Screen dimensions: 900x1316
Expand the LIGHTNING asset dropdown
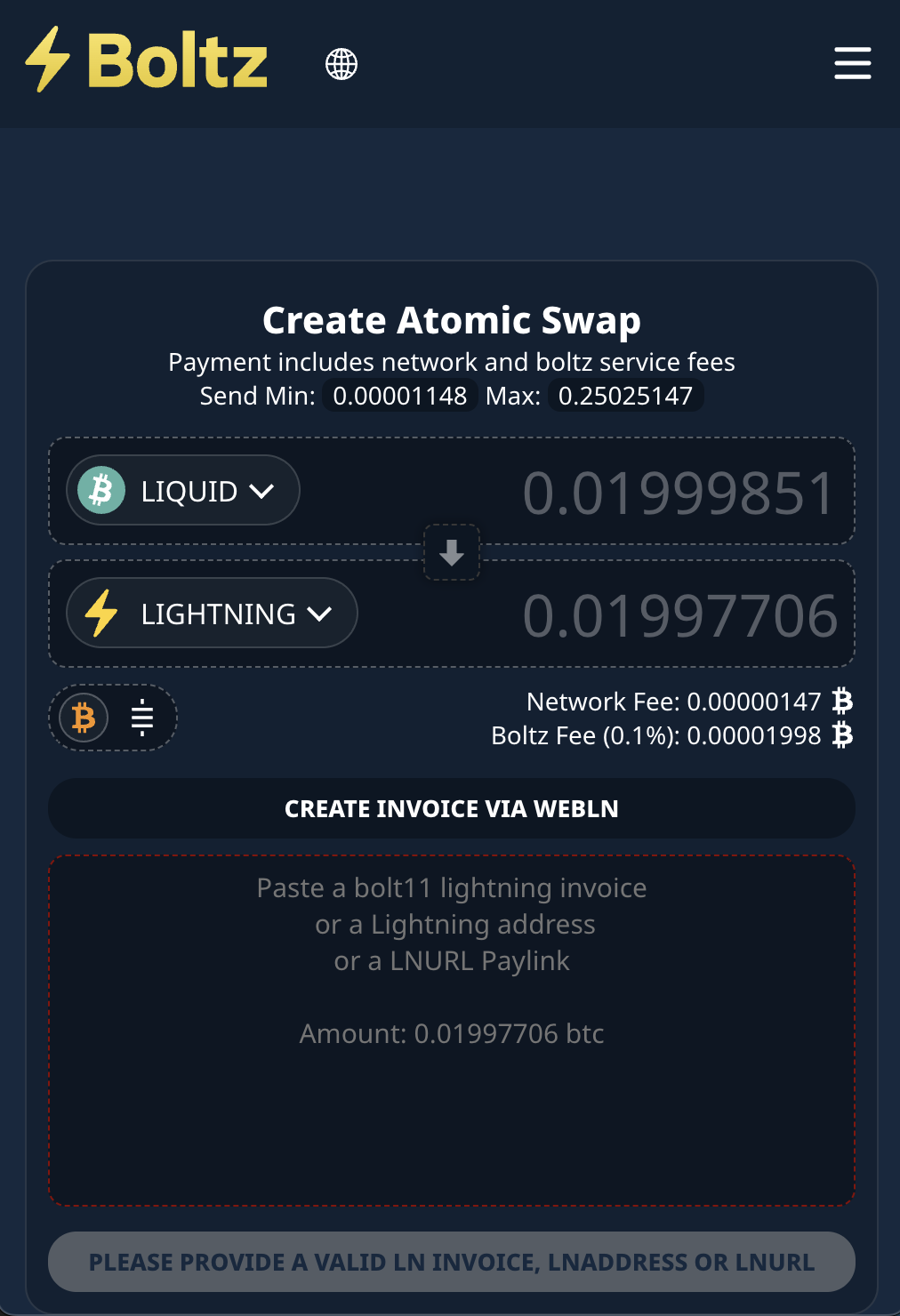point(212,614)
